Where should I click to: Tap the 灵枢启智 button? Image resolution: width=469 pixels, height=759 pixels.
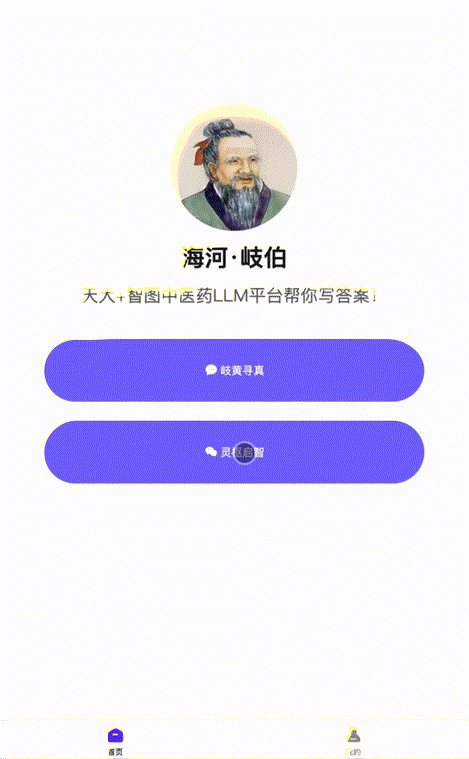click(234, 452)
